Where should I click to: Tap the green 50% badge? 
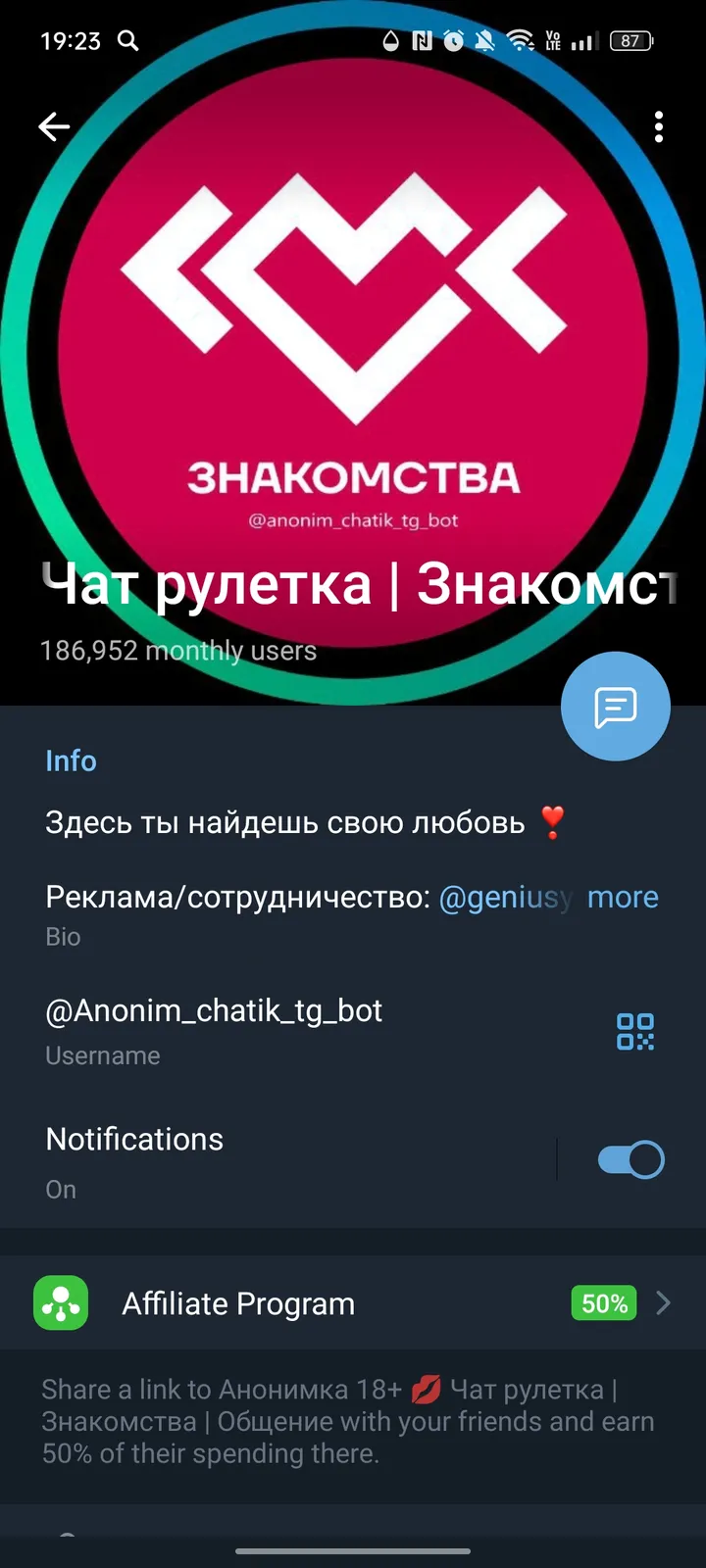pyautogui.click(x=603, y=1303)
